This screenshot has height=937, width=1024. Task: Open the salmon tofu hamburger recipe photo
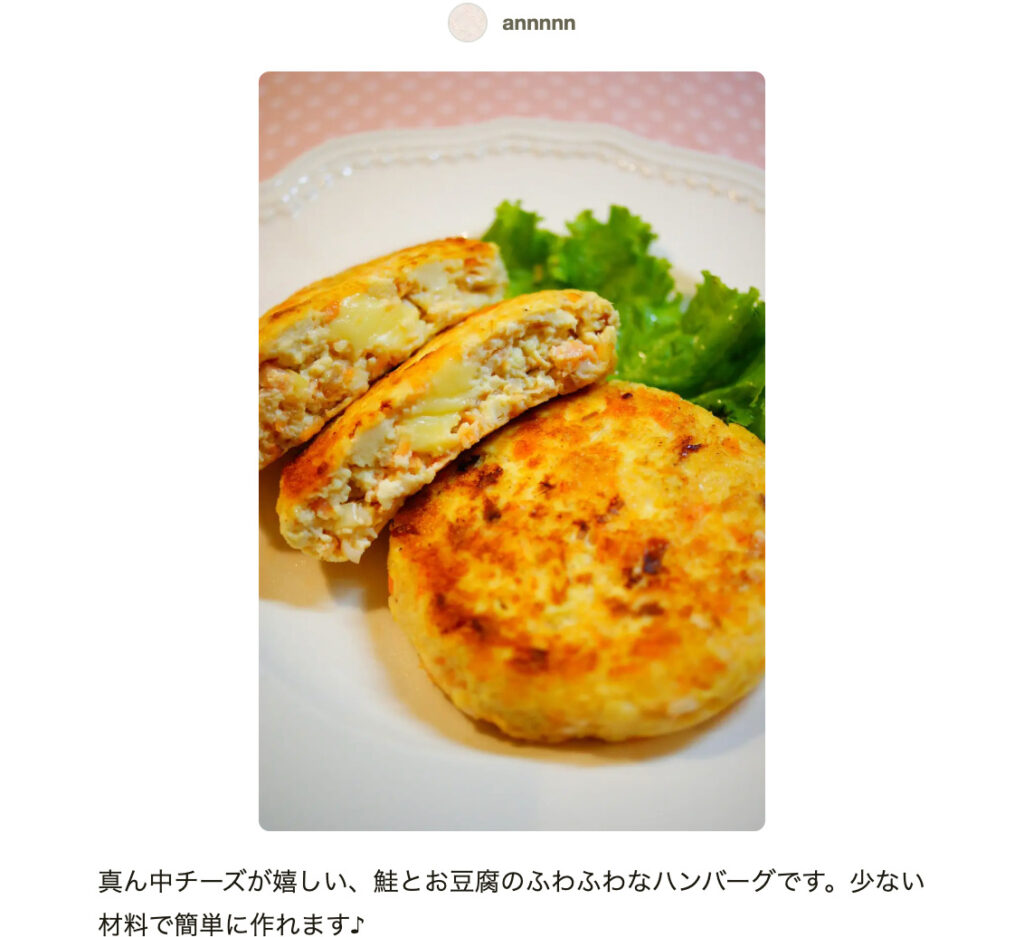coord(511,450)
